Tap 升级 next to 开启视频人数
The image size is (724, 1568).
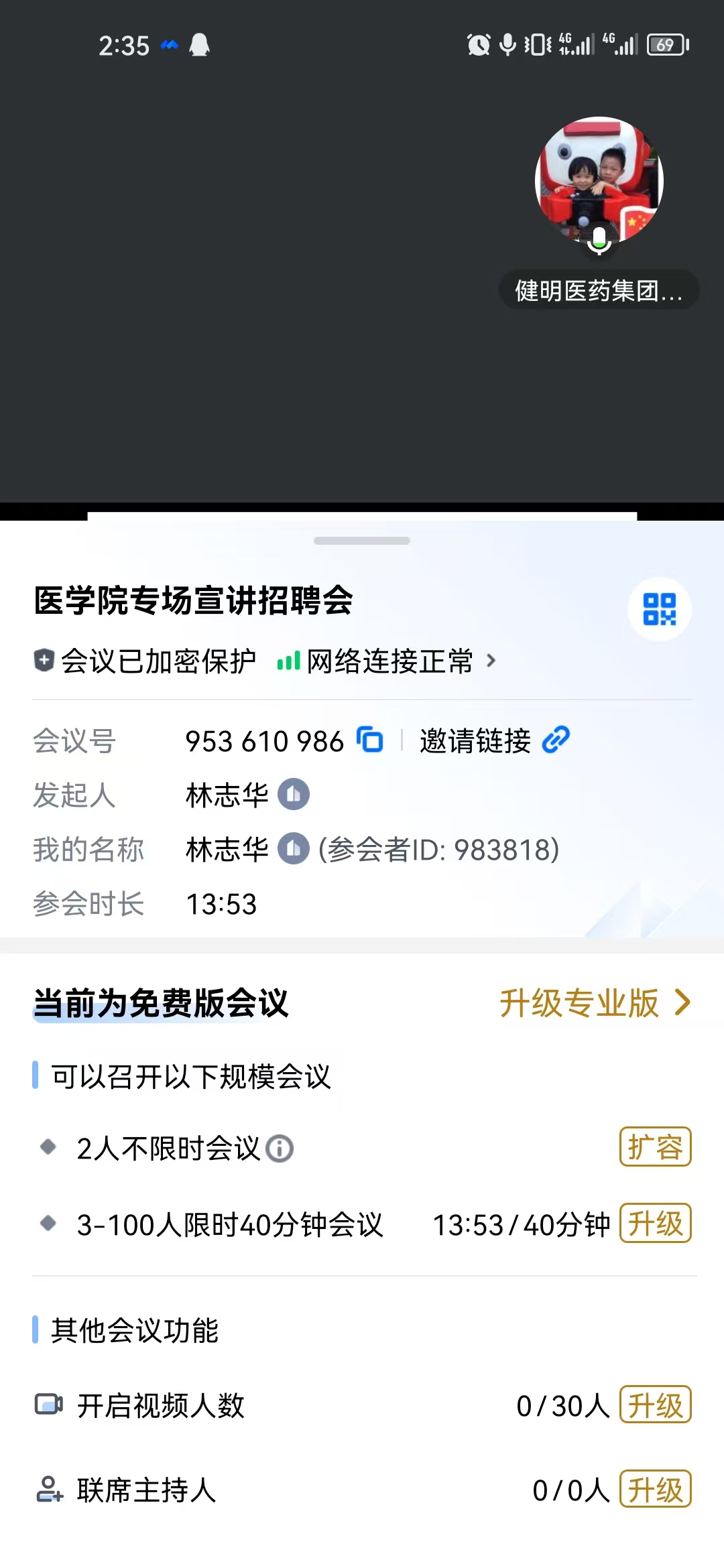pyautogui.click(x=655, y=1404)
